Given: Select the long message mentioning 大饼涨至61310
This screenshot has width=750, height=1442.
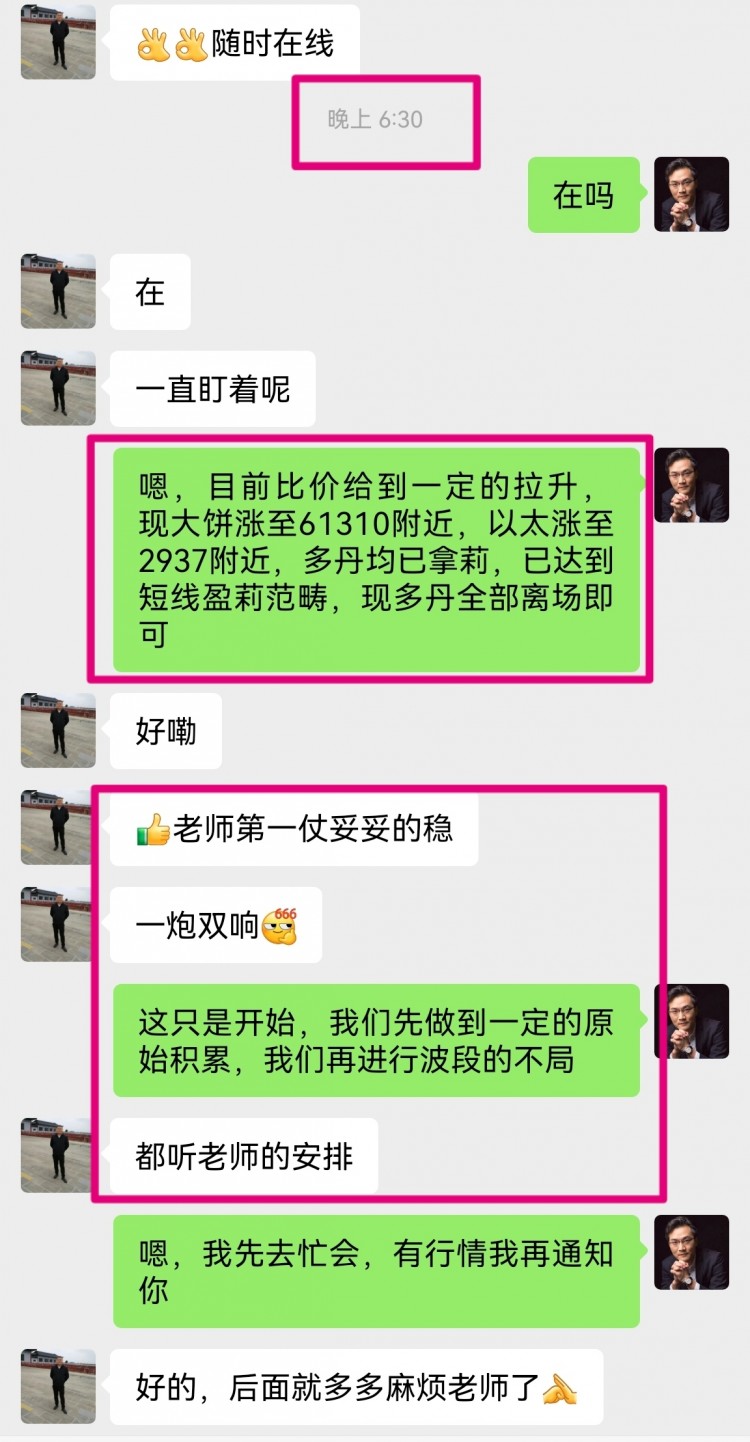Looking at the screenshot, I should click(x=380, y=555).
